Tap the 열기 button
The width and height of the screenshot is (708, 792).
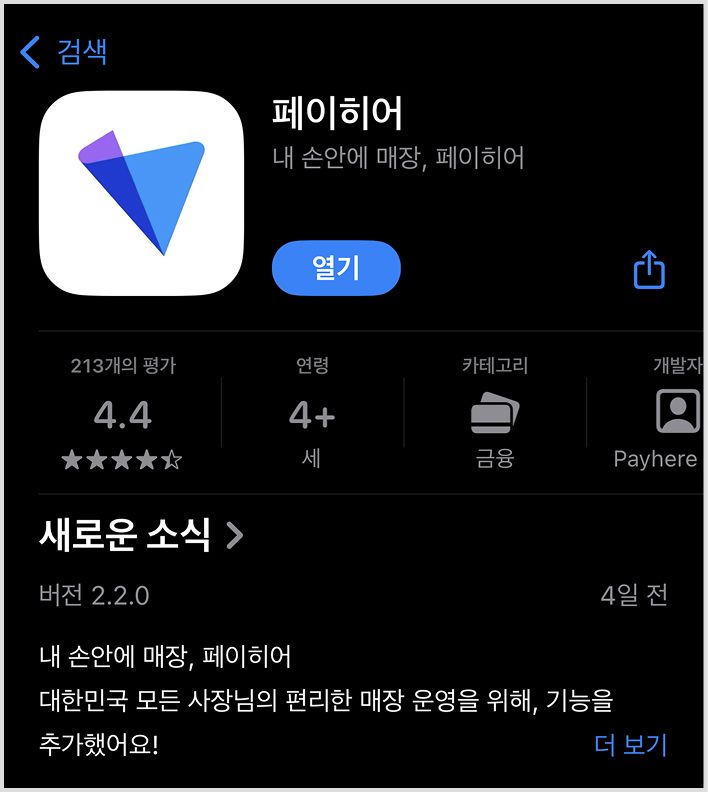[336, 268]
